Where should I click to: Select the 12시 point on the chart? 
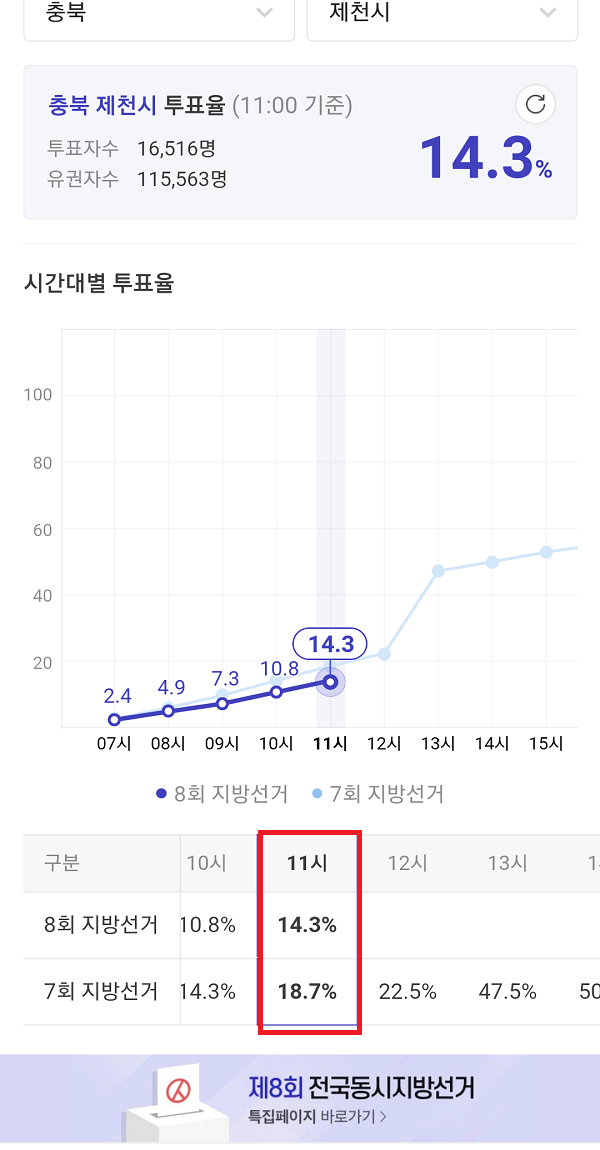pos(384,653)
